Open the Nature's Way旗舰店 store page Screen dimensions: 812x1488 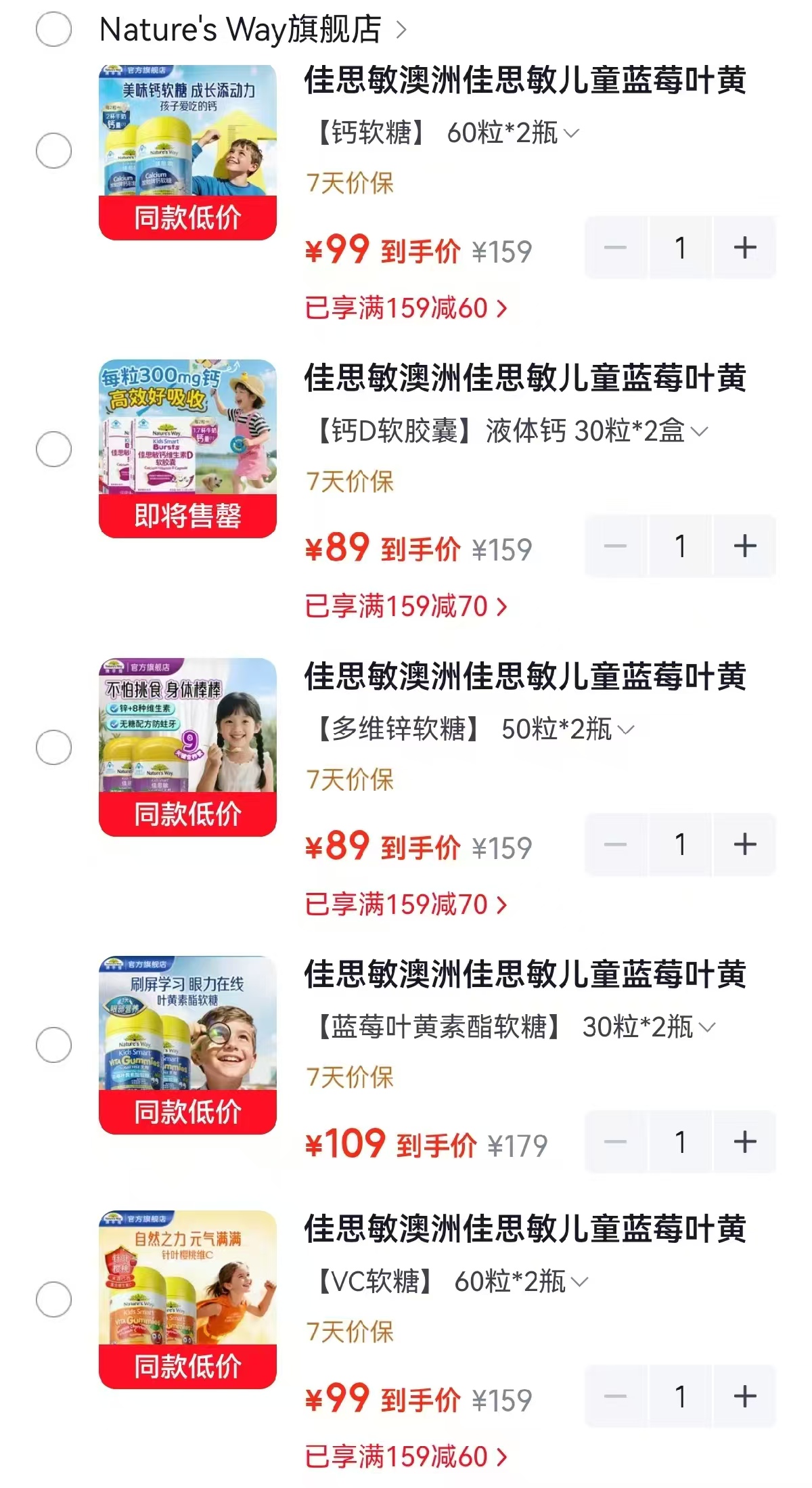(252, 30)
